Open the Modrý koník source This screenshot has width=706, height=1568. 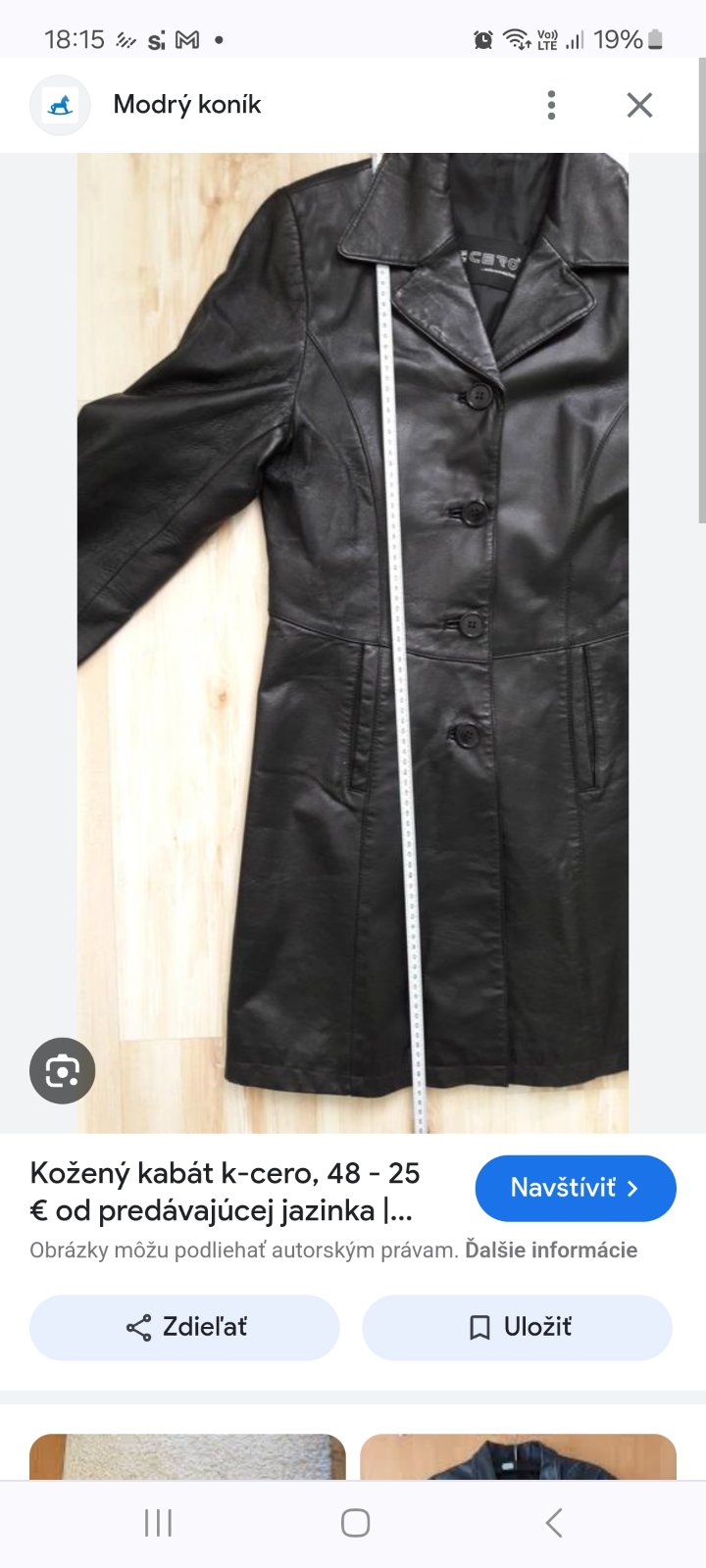pyautogui.click(x=186, y=105)
